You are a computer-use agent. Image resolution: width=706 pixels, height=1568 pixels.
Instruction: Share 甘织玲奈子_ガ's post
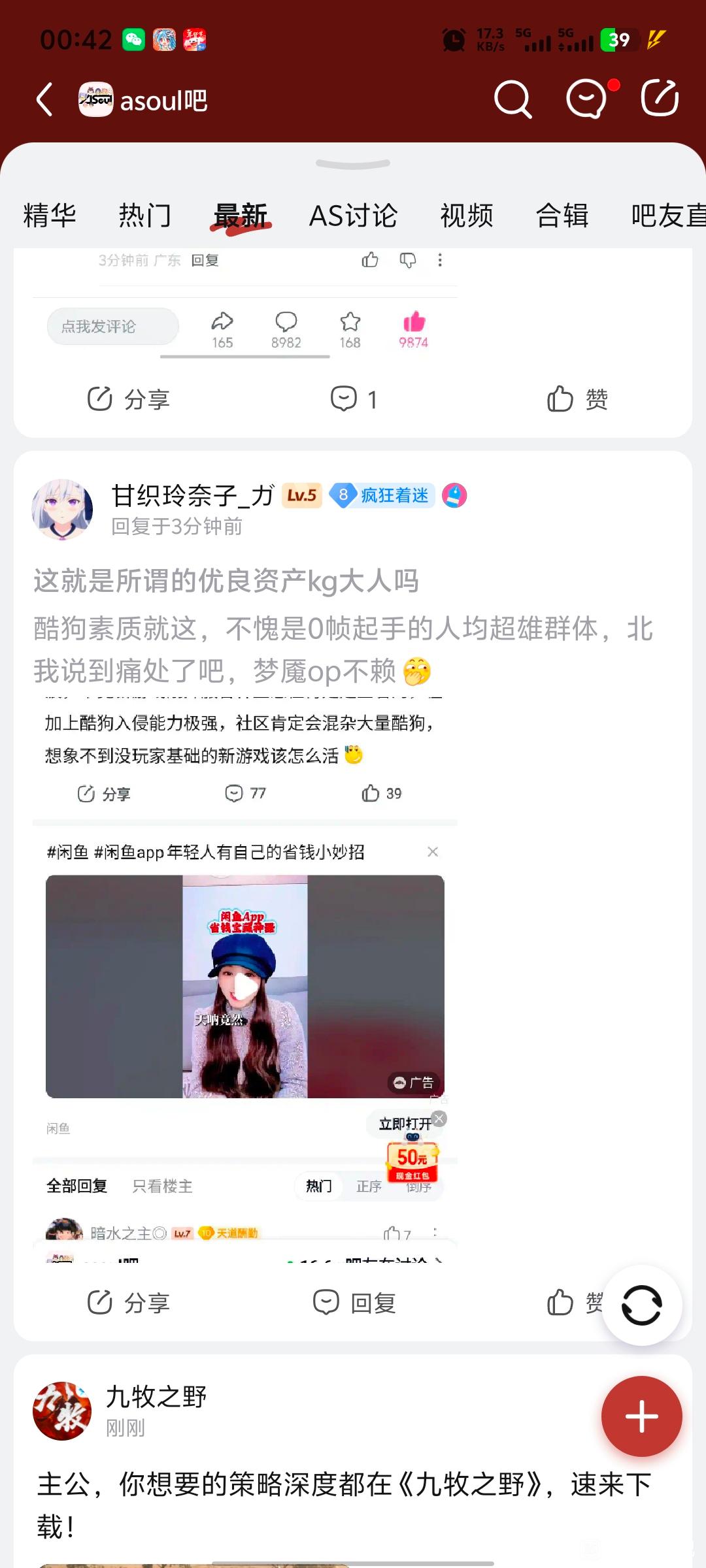(x=129, y=1303)
